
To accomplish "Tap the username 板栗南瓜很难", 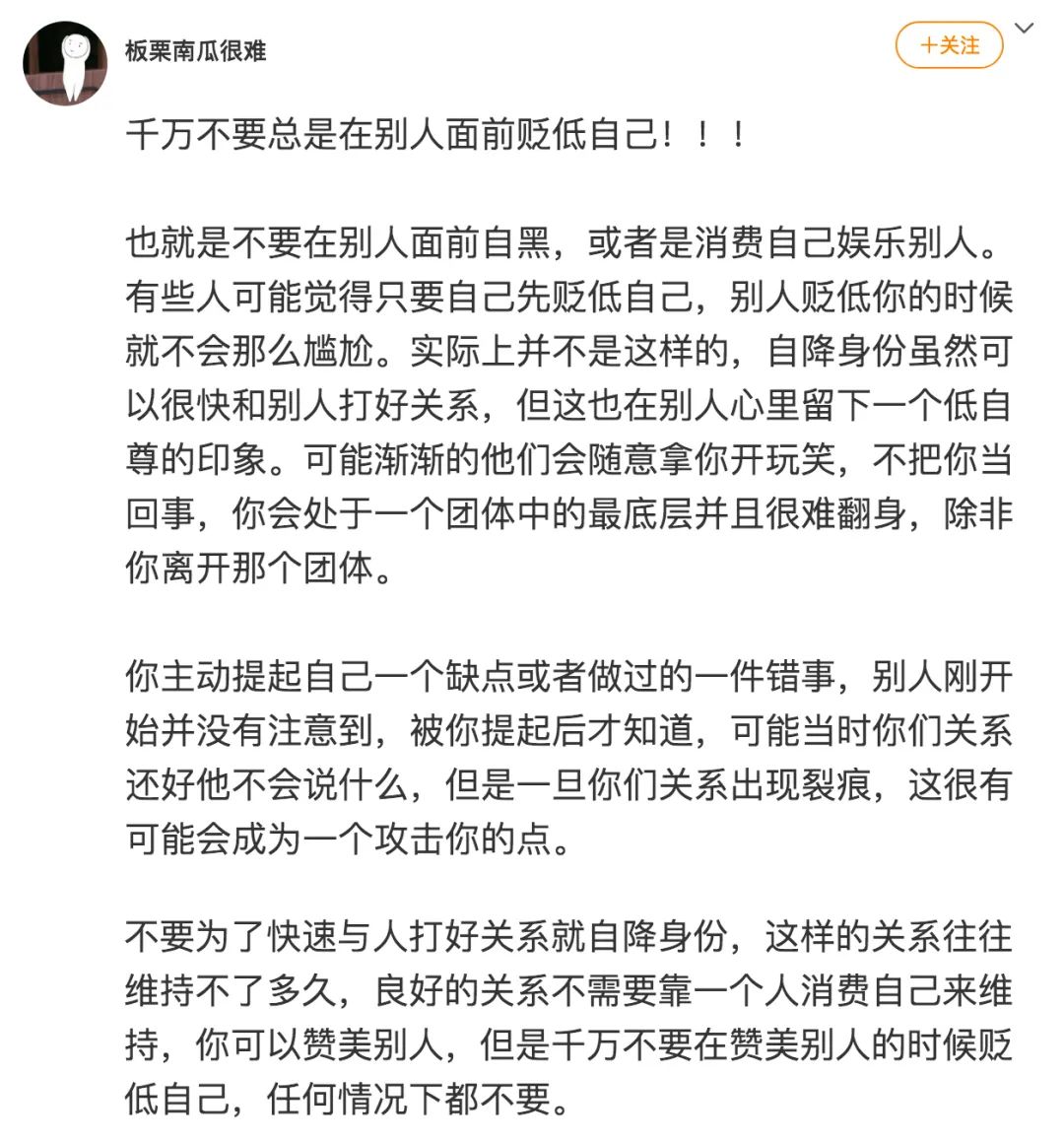I will click(196, 49).
